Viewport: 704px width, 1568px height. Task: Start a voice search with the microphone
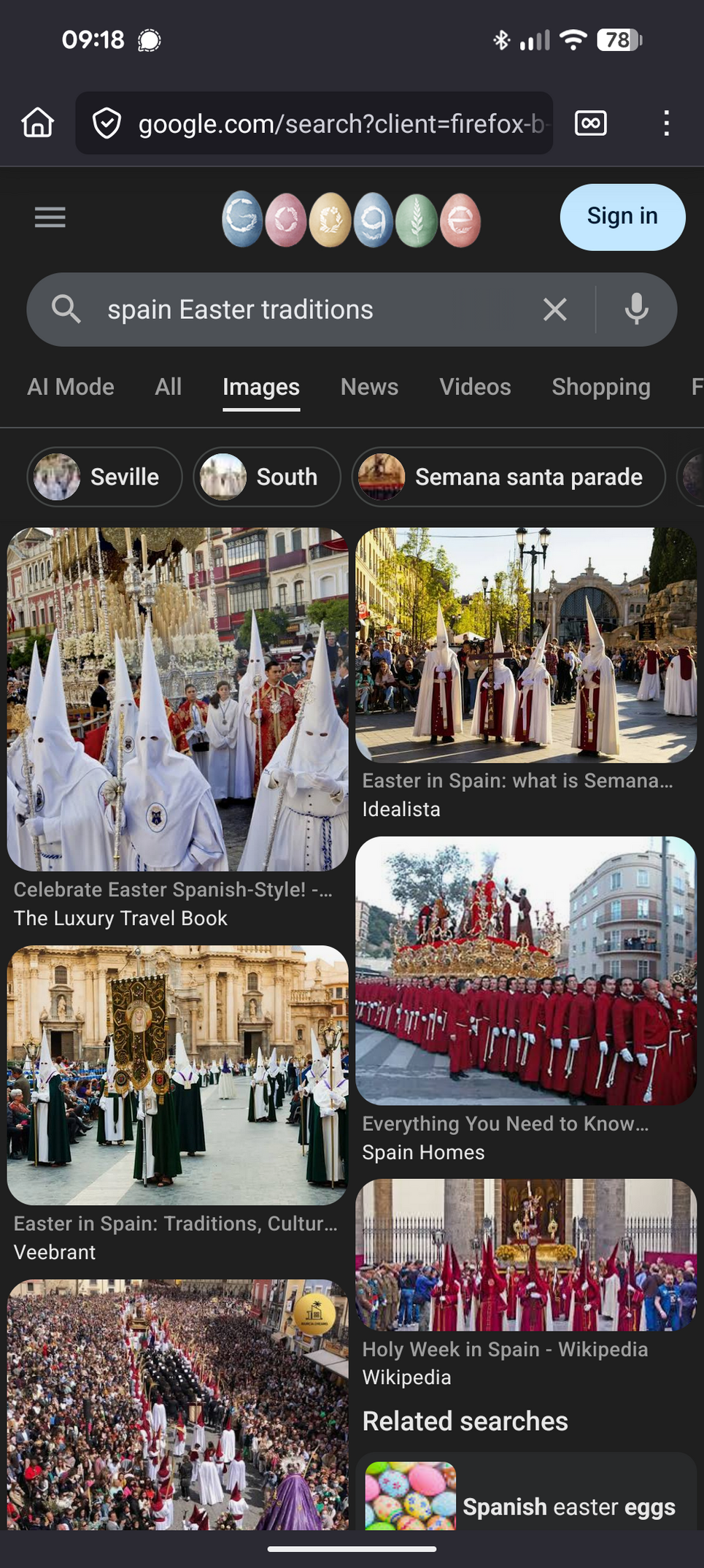tap(636, 310)
